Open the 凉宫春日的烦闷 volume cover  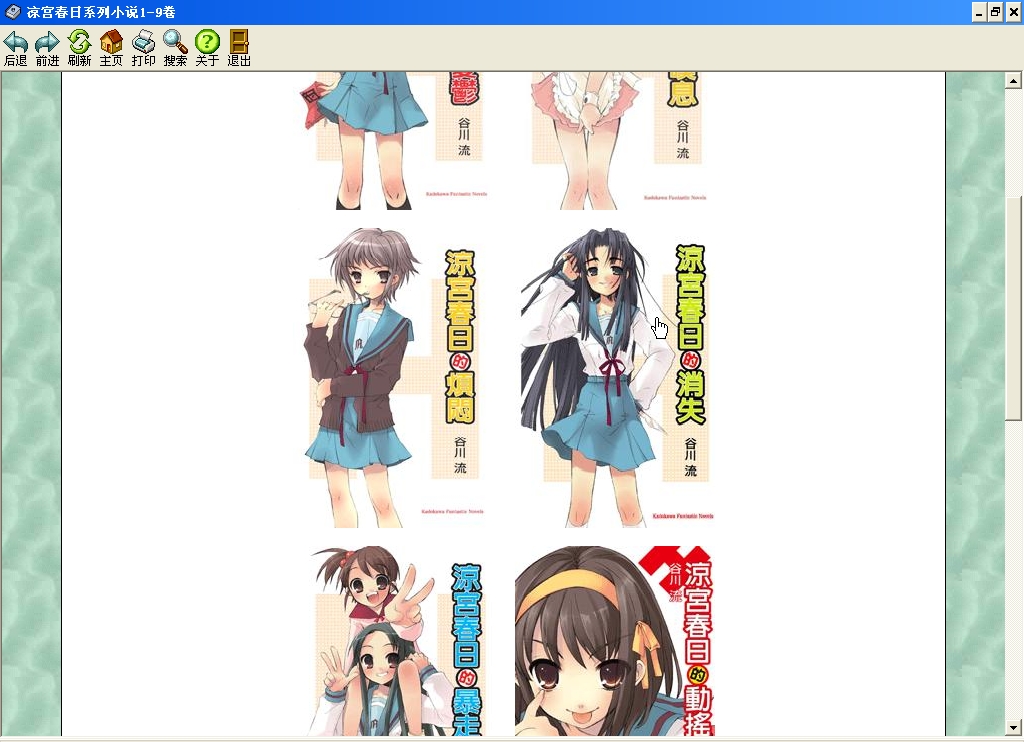coord(397,378)
